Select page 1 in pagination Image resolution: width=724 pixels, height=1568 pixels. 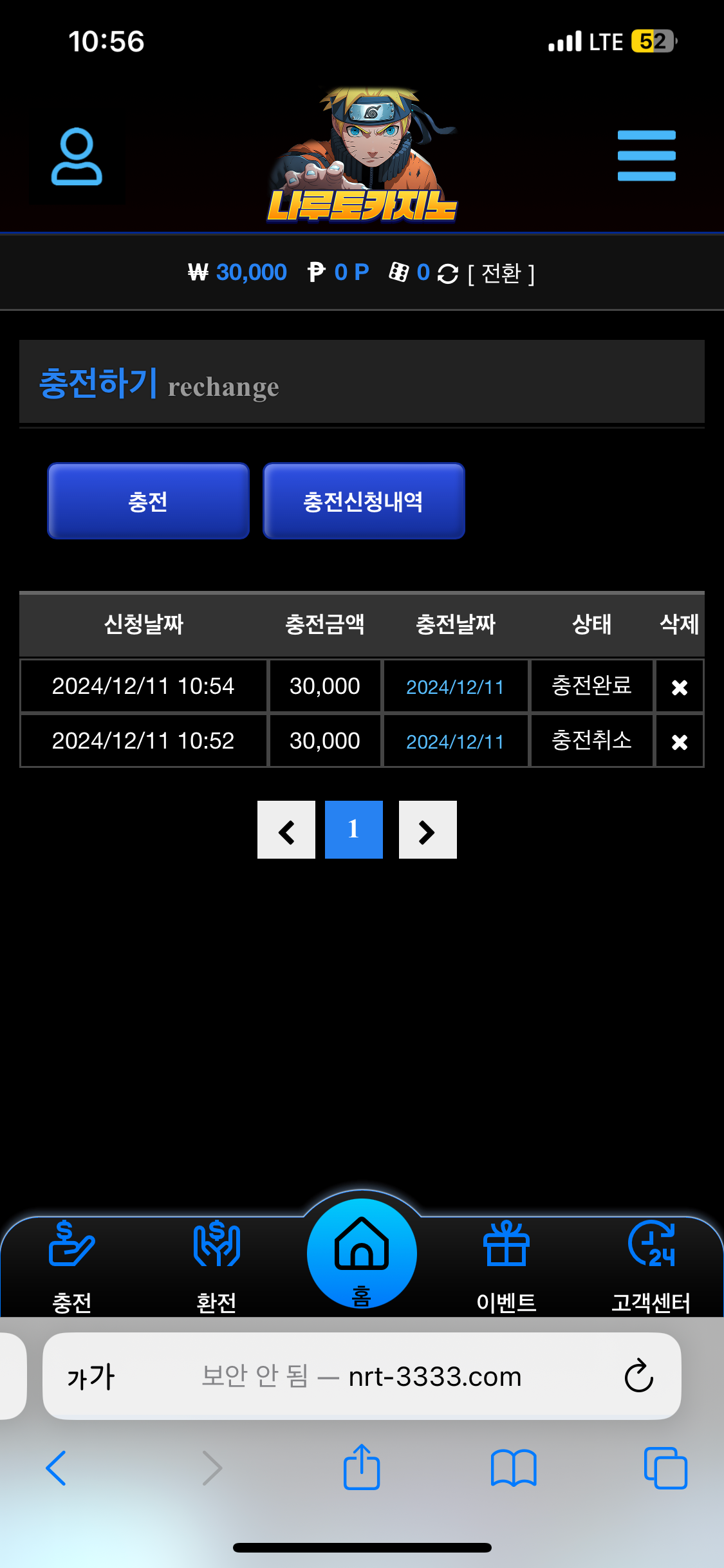[x=353, y=830]
